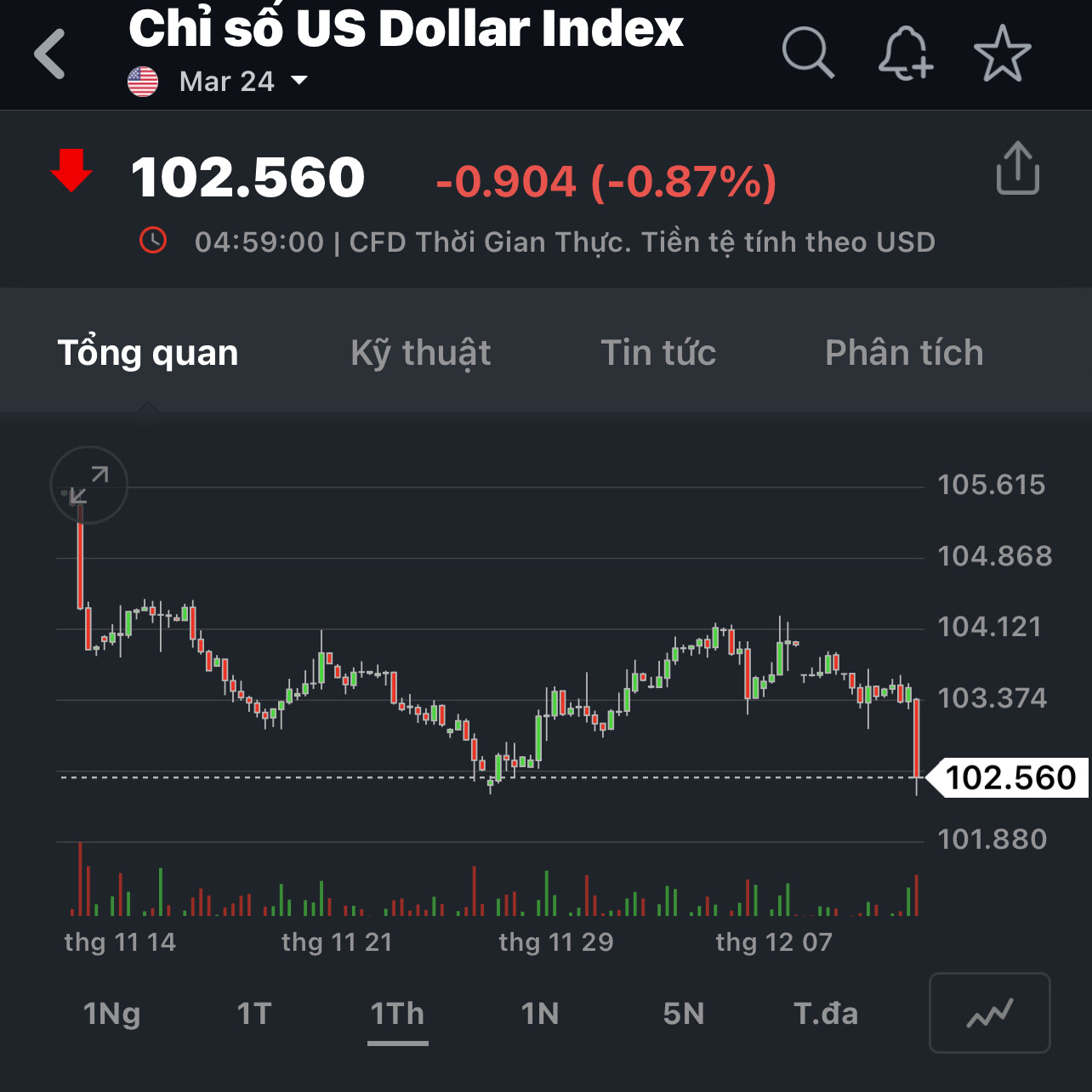The image size is (1092, 1092).
Task: Go back using the left arrow
Action: 51,54
